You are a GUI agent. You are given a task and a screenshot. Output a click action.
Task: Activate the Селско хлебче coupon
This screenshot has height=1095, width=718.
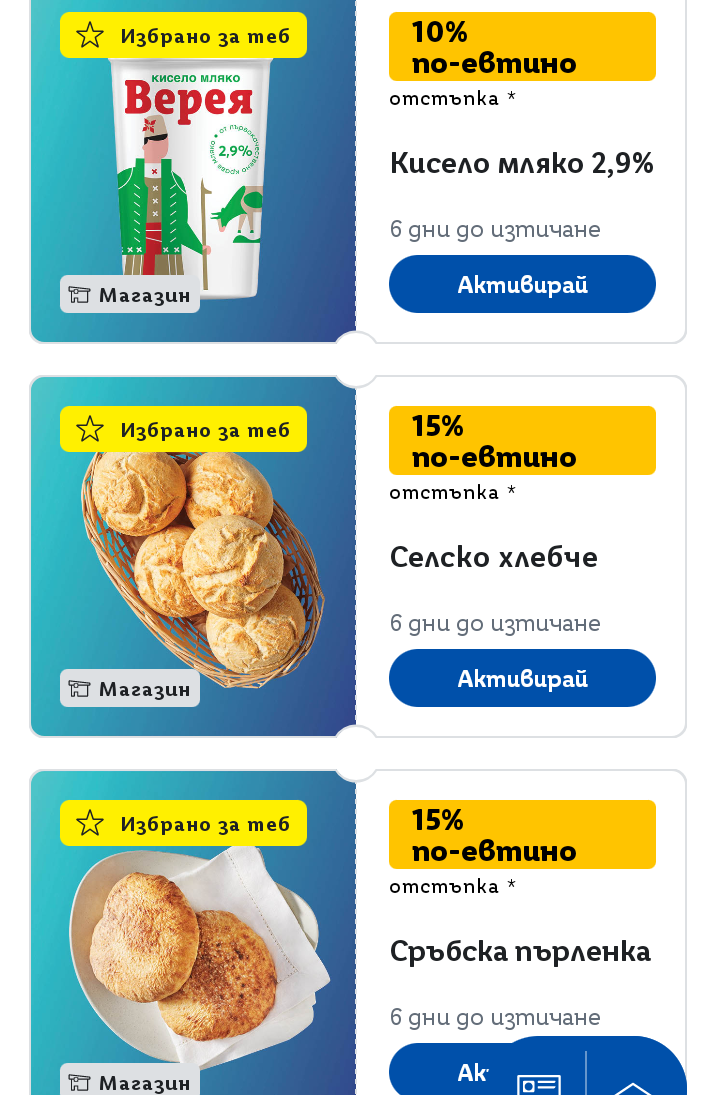pyautogui.click(x=522, y=678)
